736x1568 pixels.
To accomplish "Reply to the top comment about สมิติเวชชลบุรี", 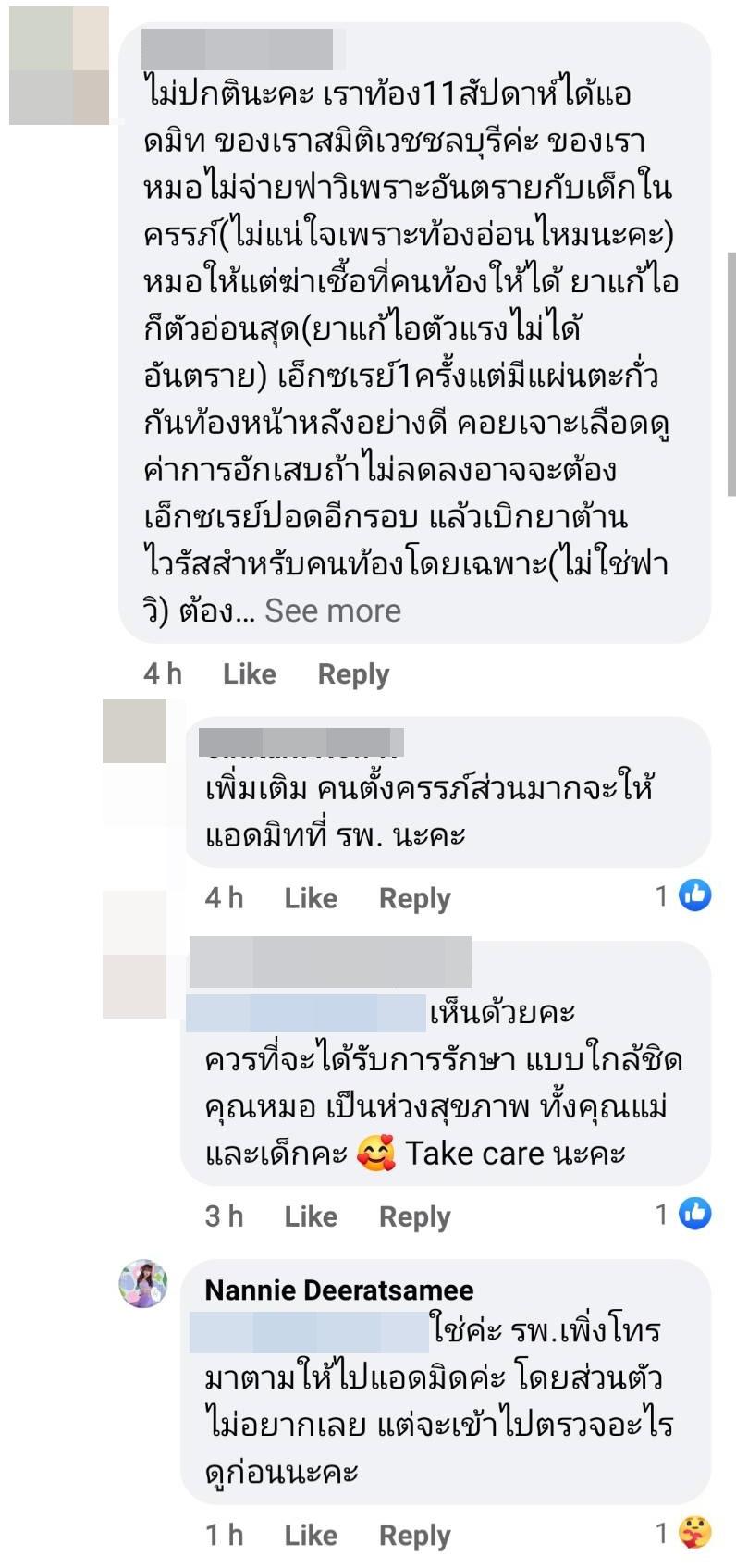I will [x=353, y=673].
